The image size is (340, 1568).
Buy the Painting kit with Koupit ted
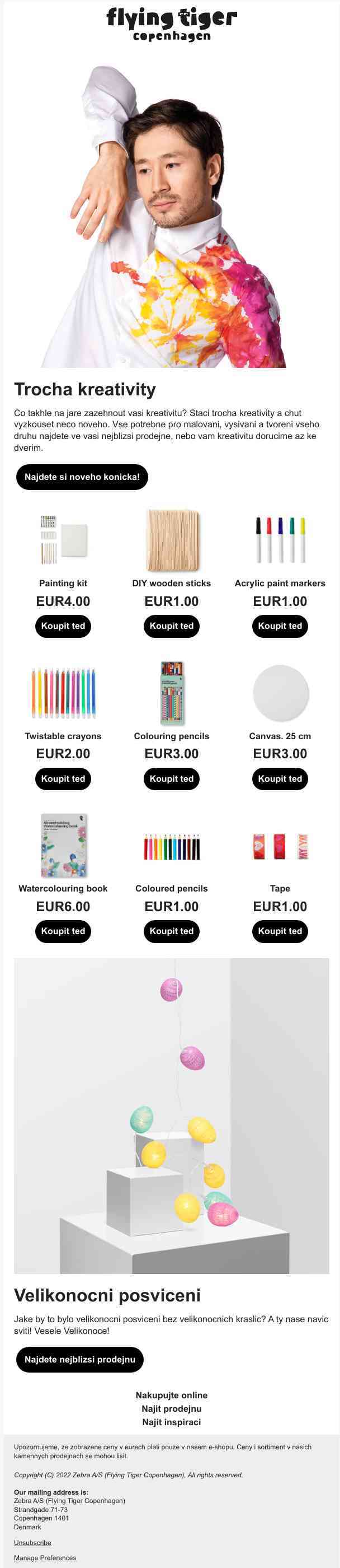[63, 626]
